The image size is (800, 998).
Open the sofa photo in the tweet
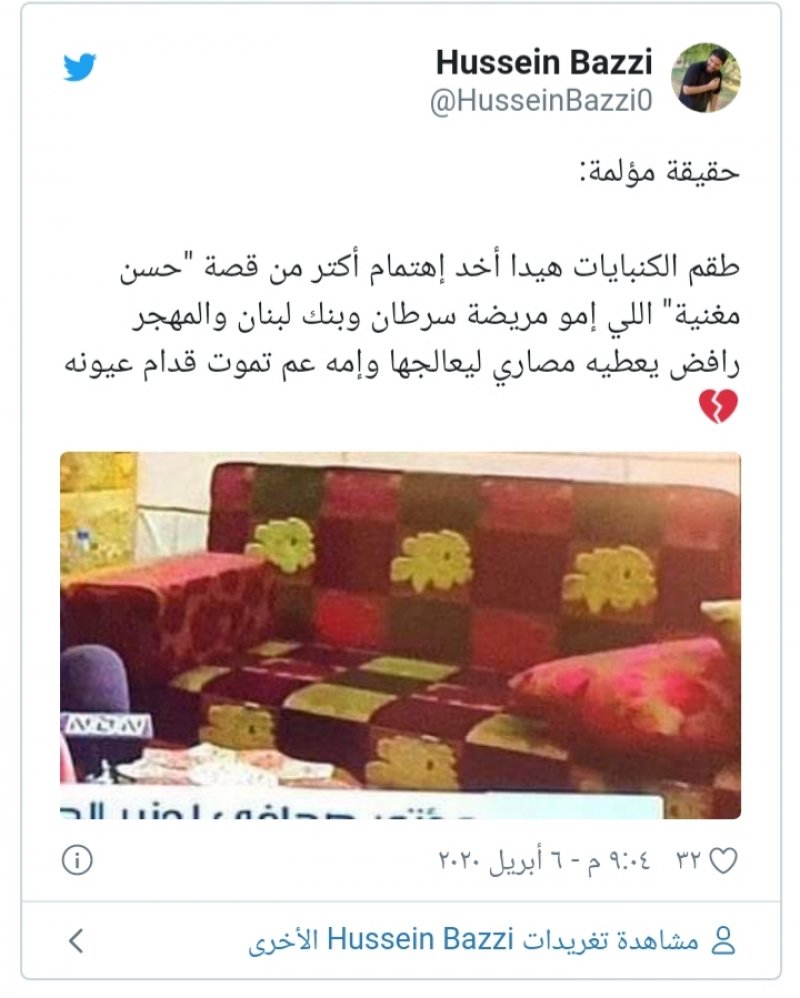[400, 635]
